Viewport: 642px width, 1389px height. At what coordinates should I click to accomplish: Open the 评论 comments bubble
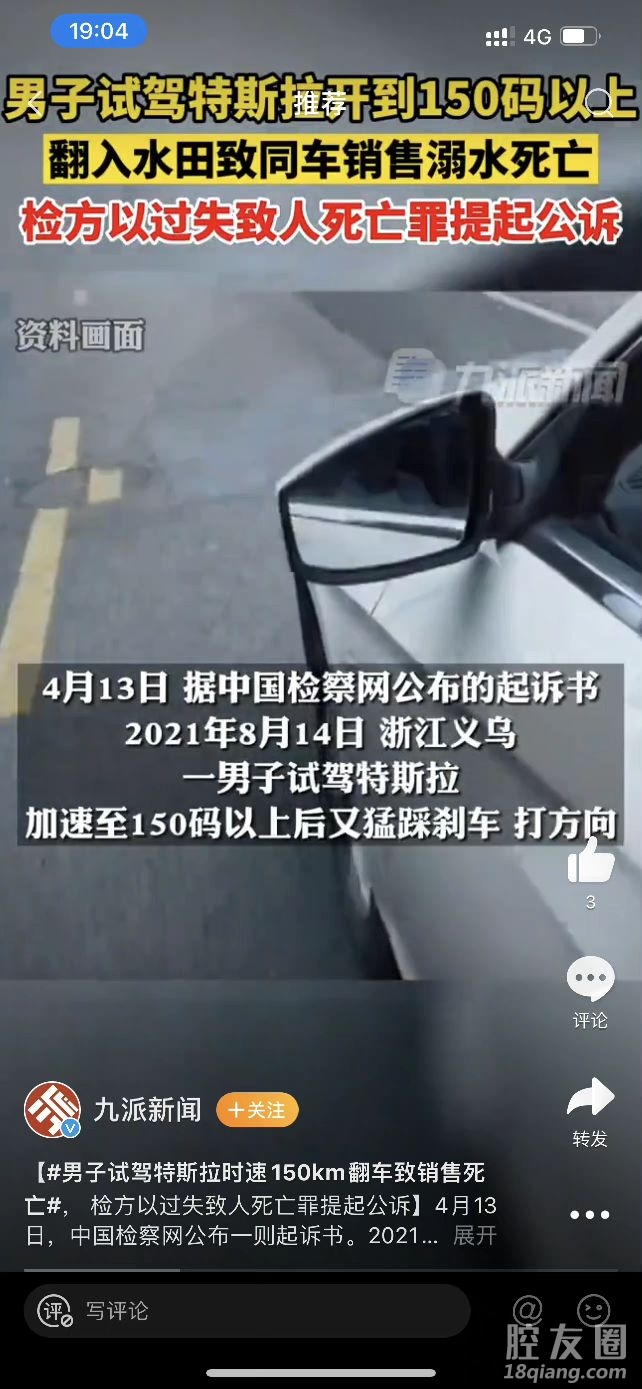590,981
